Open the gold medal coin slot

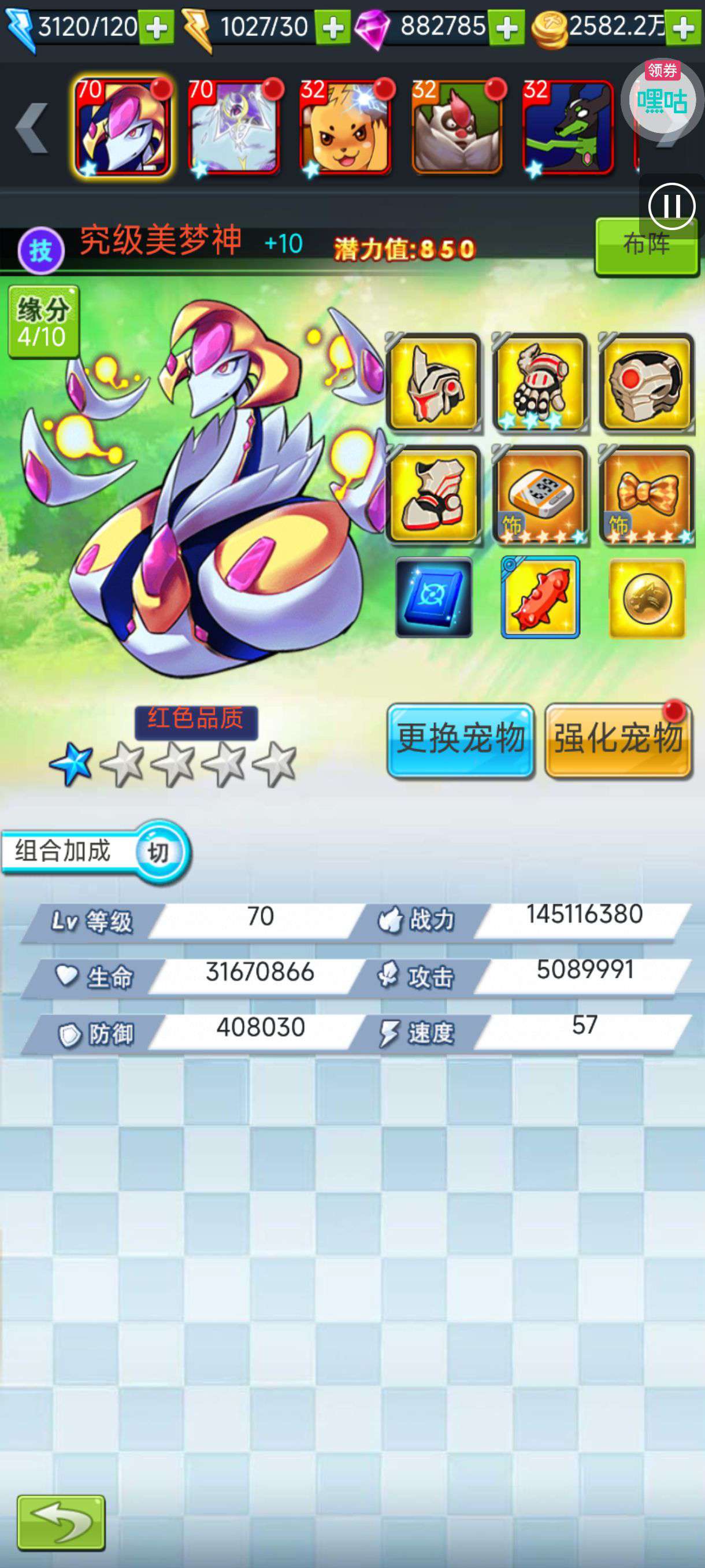(x=647, y=598)
